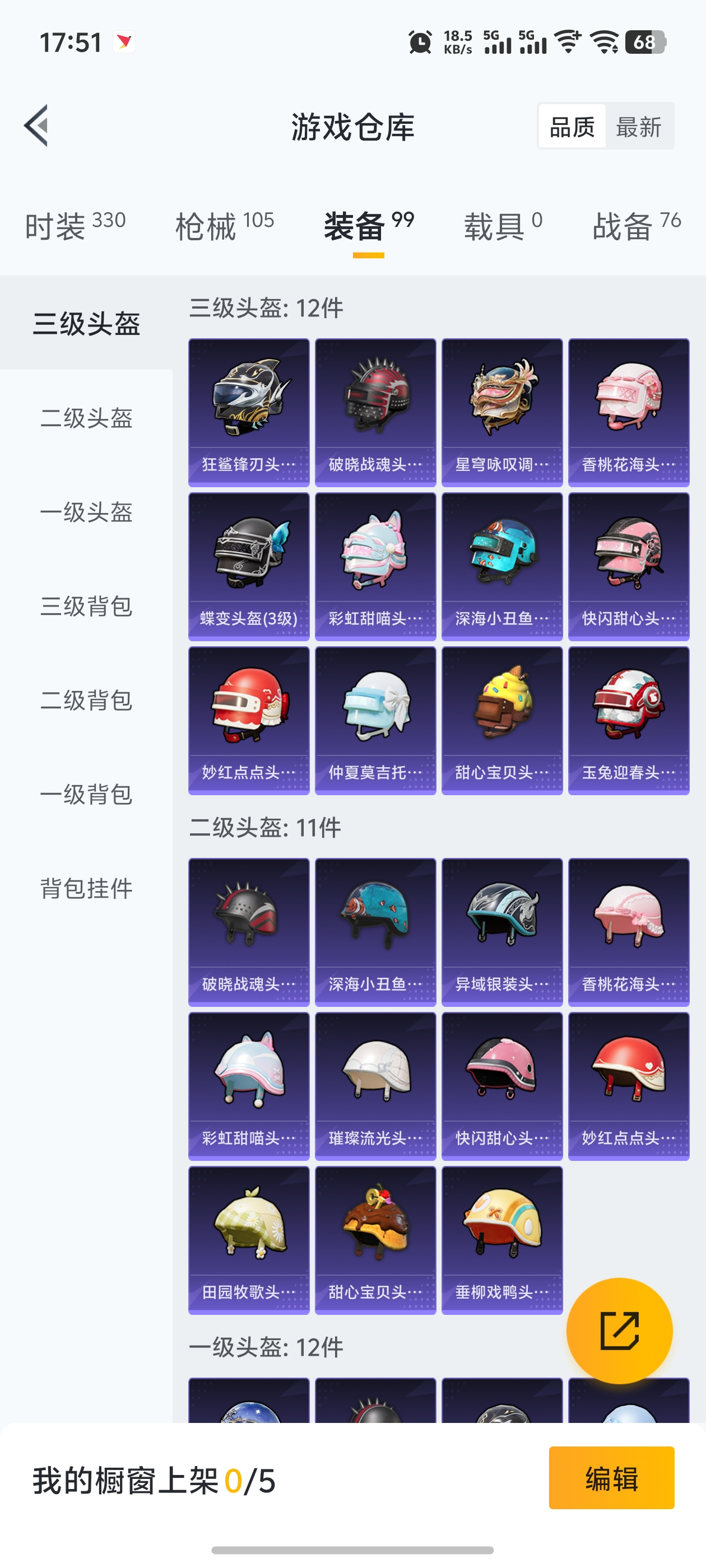Image resolution: width=706 pixels, height=1568 pixels.
Task: Open the 枪械 tab
Action: click(224, 226)
